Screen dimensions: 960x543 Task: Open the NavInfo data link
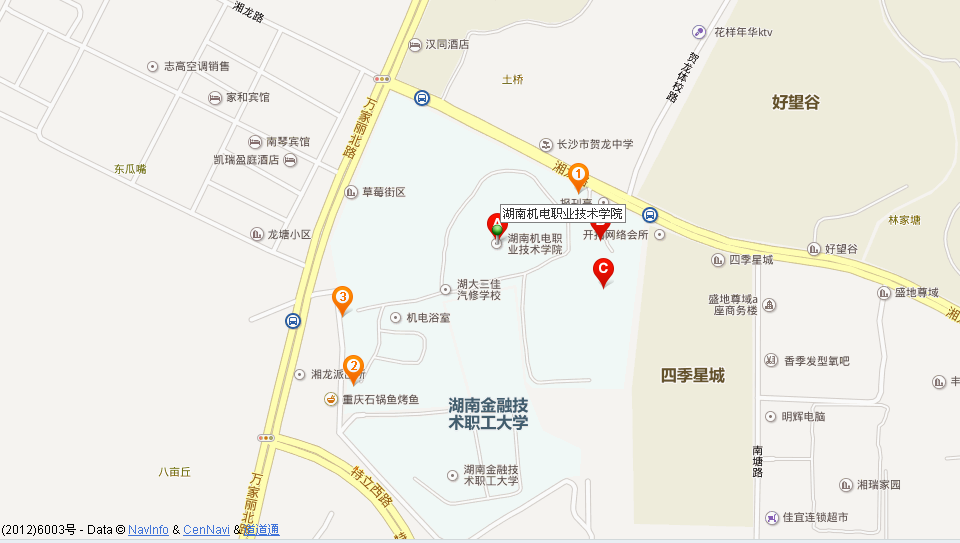coord(148,530)
